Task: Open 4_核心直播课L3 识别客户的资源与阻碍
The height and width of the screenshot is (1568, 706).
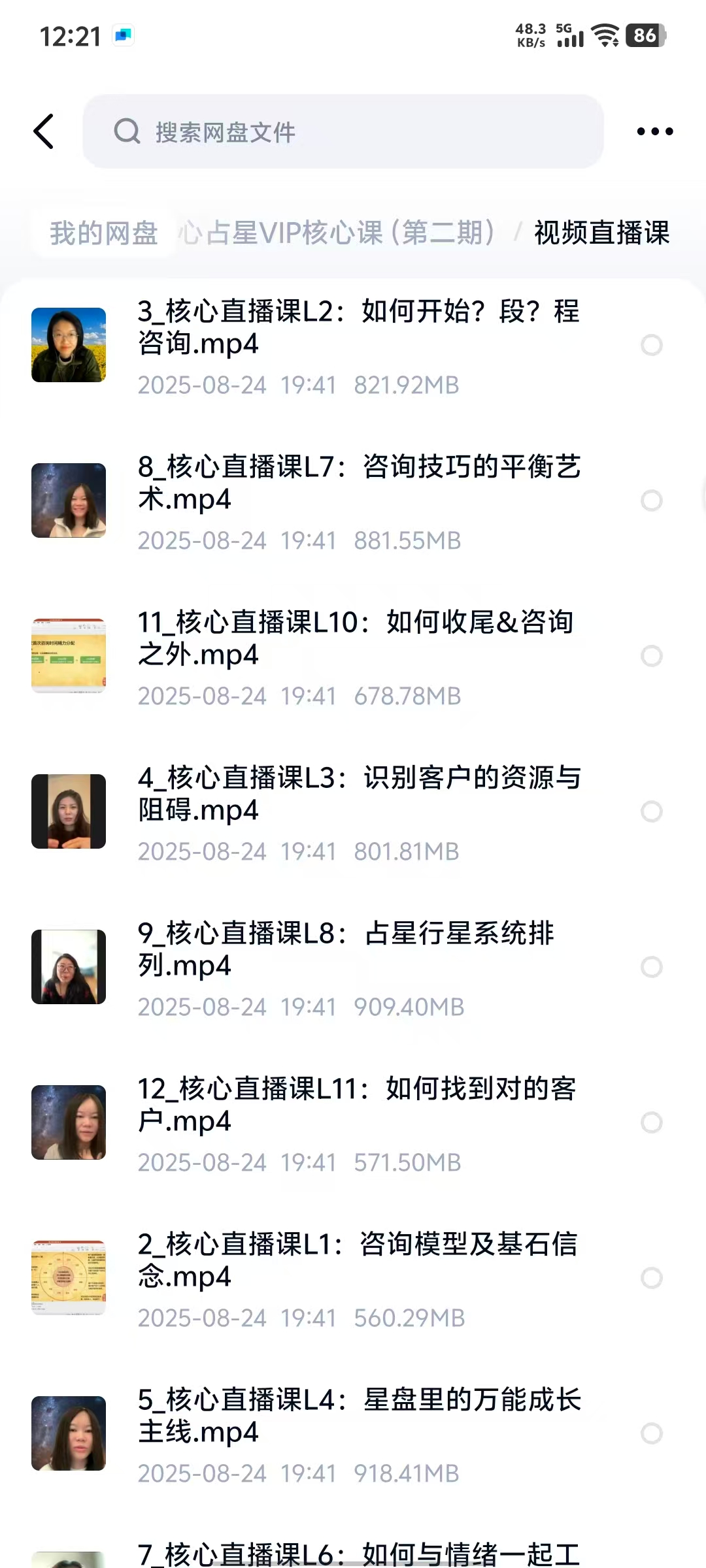Action: 358,794
